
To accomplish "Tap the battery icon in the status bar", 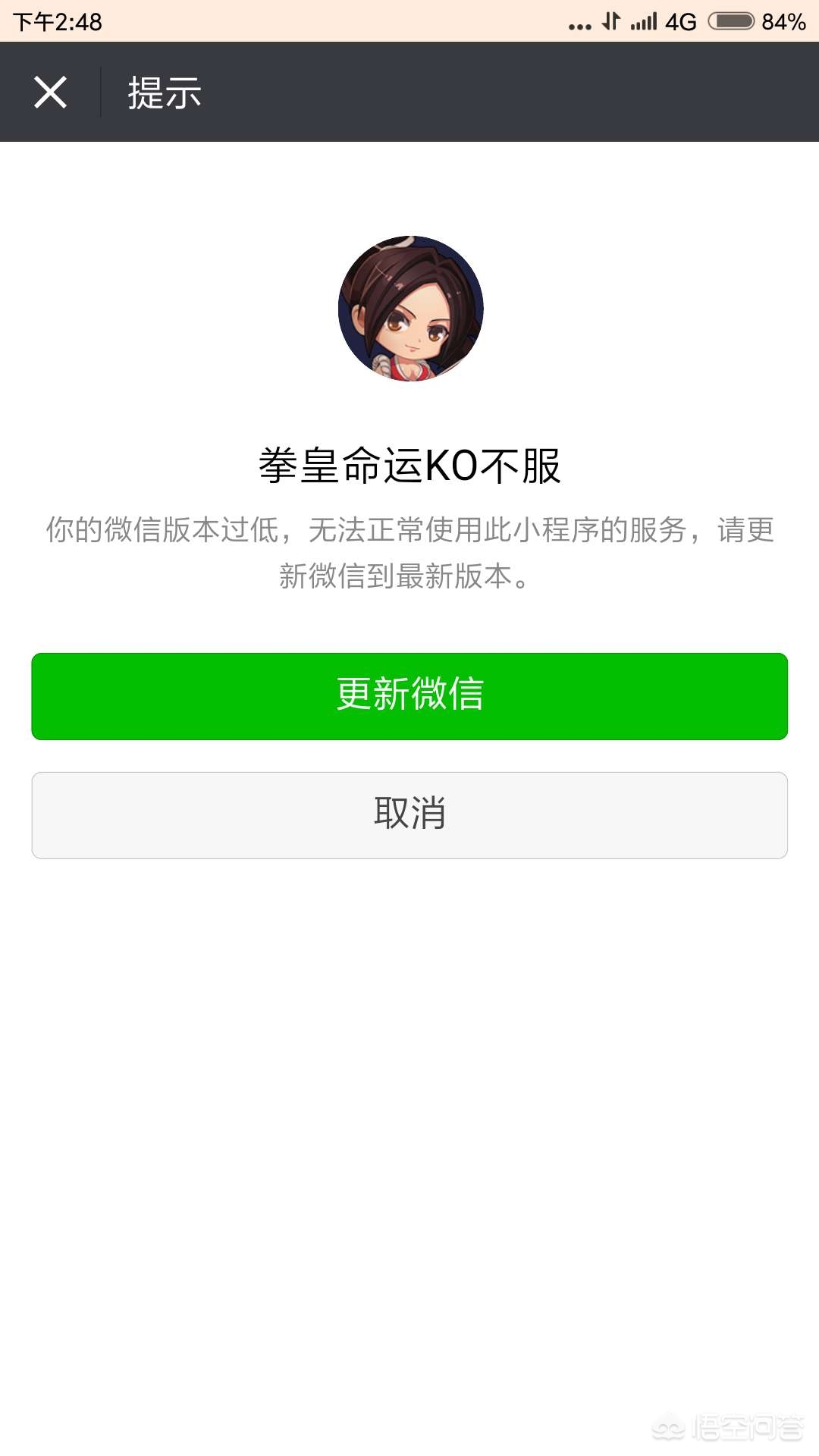I will (x=730, y=20).
